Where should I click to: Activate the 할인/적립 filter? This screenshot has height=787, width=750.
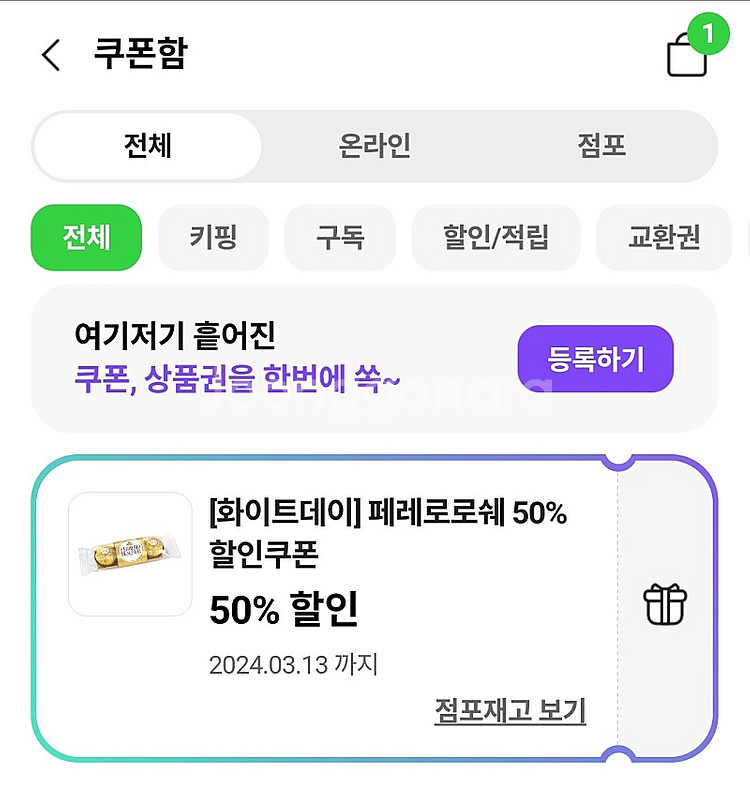click(x=496, y=238)
